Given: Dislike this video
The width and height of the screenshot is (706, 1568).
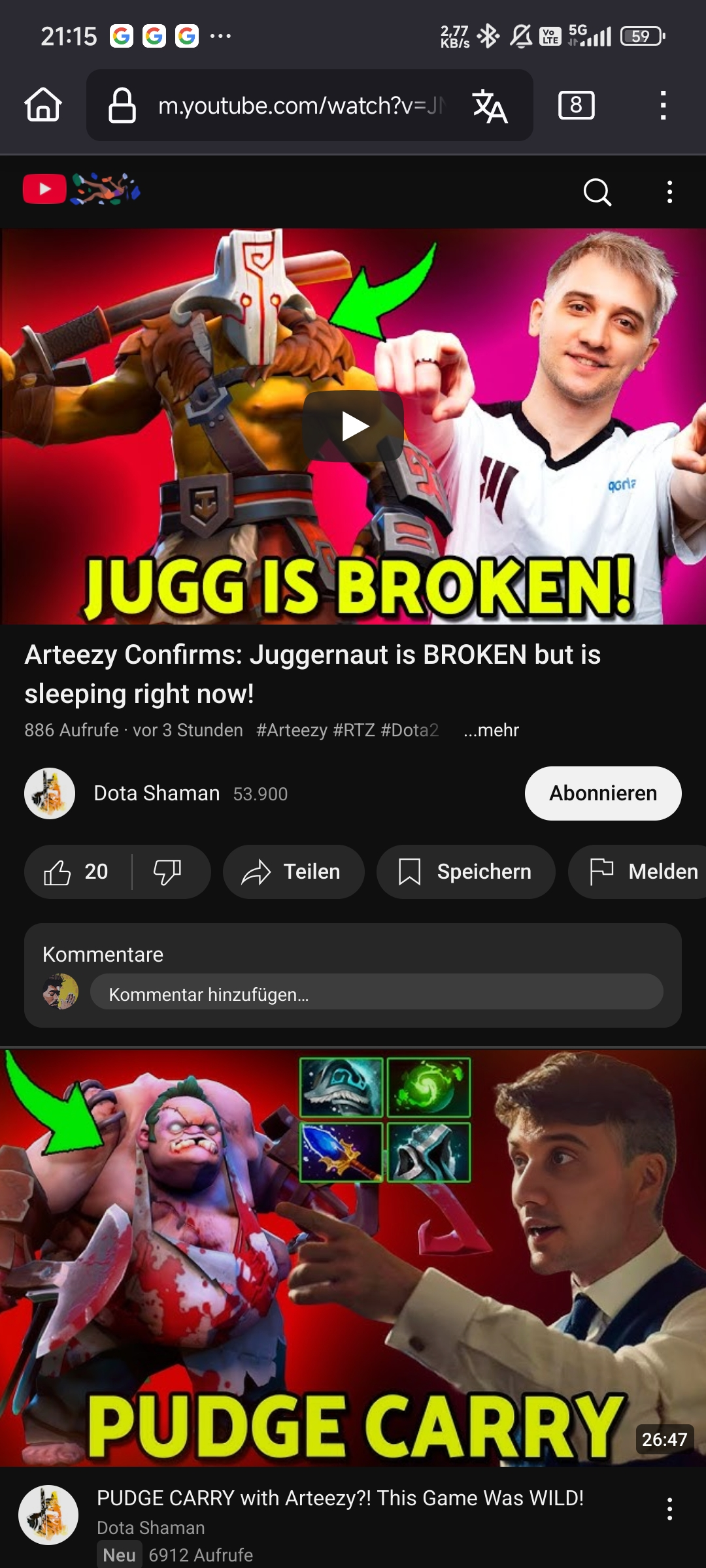Looking at the screenshot, I should (x=167, y=872).
